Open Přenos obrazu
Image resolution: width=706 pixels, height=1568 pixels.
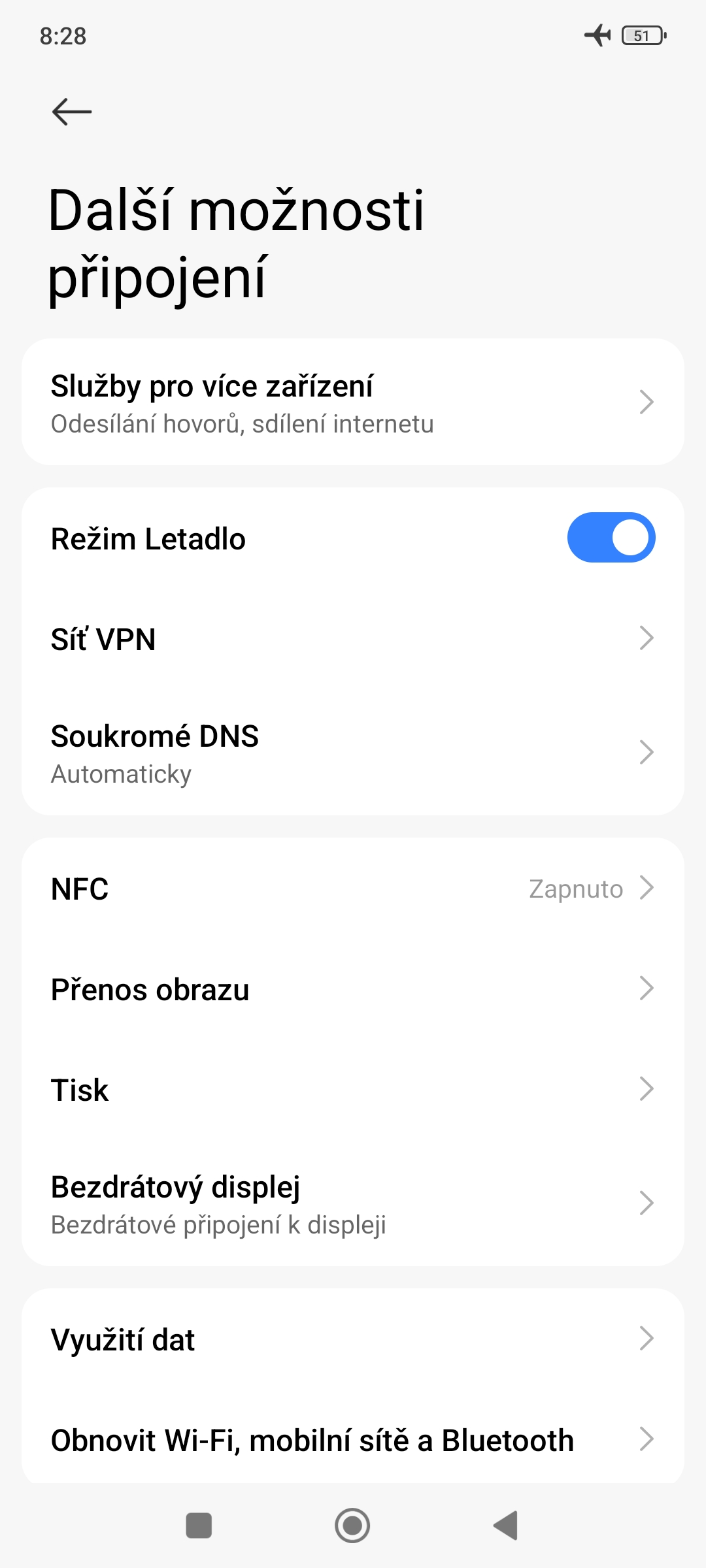[353, 989]
